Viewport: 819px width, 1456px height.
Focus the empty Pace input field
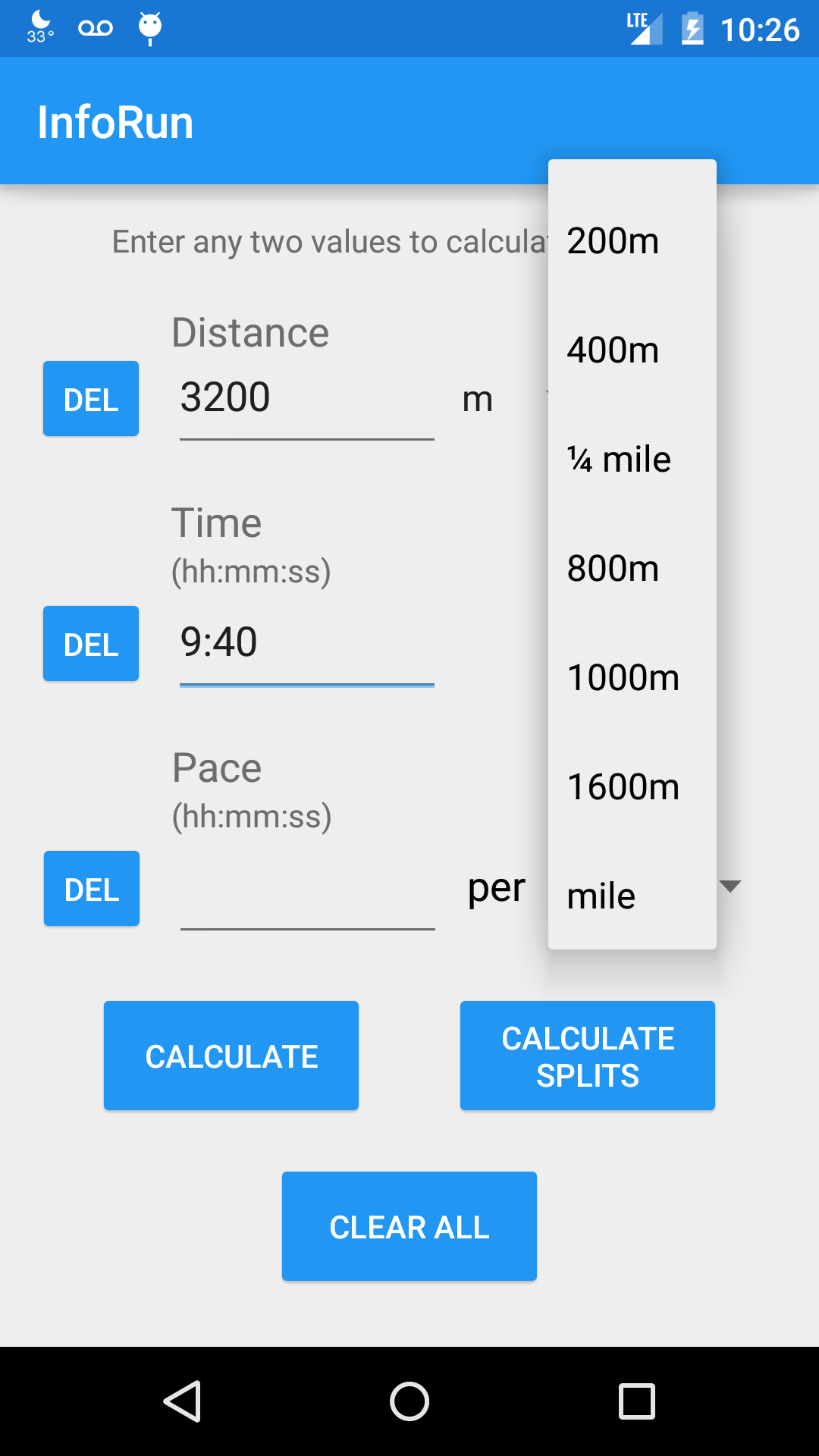pos(308,890)
